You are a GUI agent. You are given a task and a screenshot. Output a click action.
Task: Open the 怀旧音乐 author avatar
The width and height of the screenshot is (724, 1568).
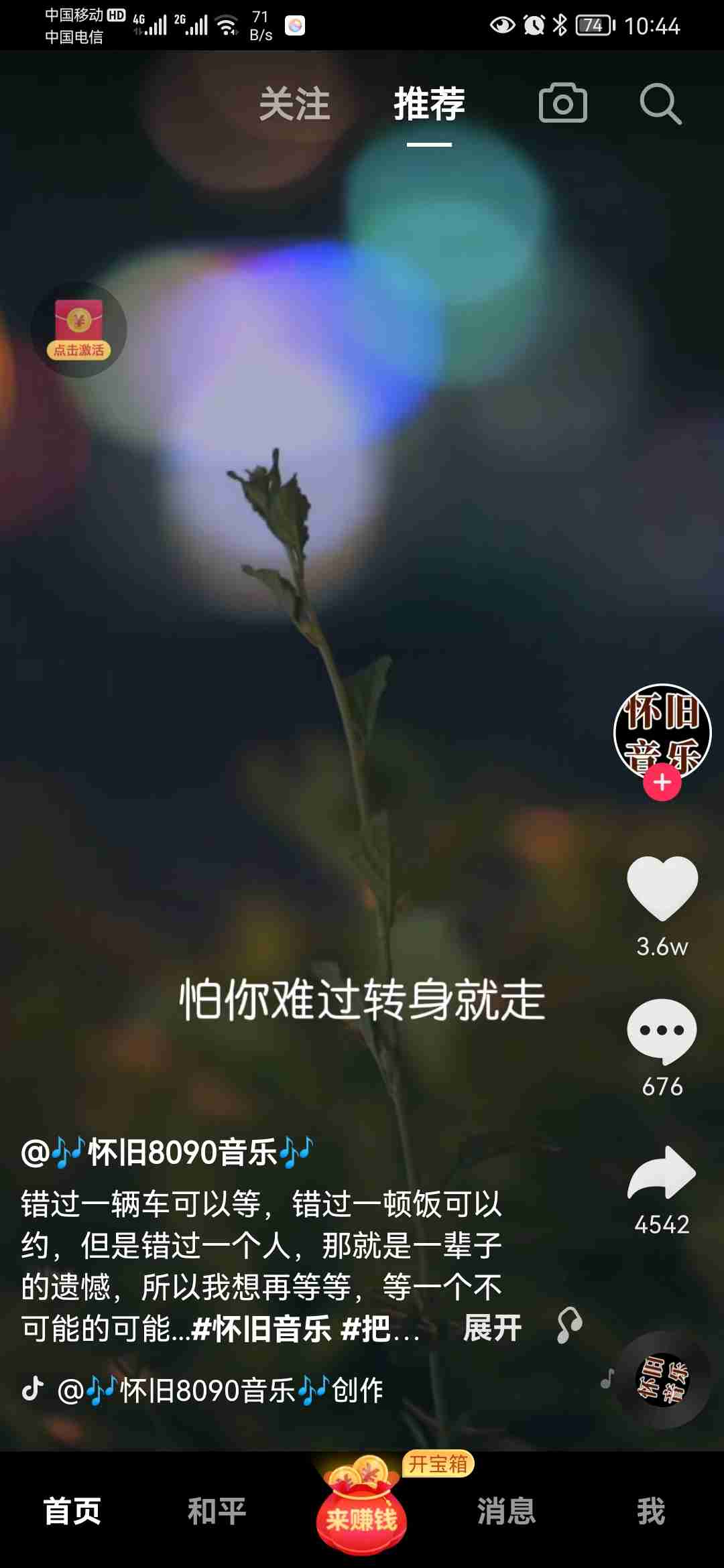pos(662,729)
